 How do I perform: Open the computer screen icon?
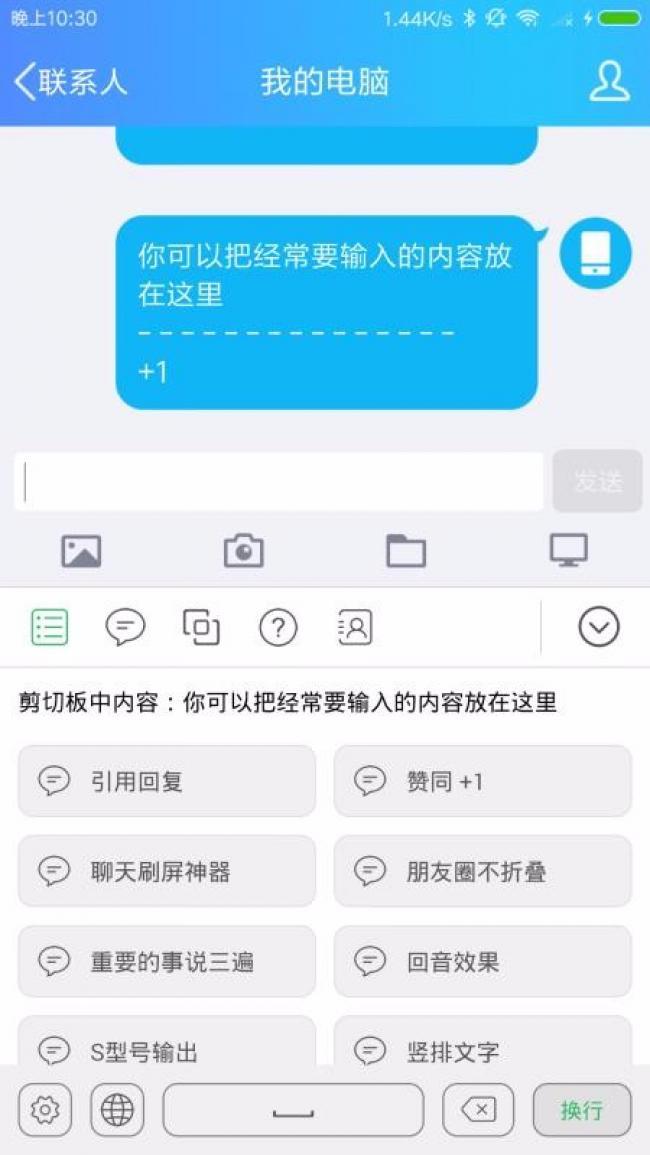(568, 550)
